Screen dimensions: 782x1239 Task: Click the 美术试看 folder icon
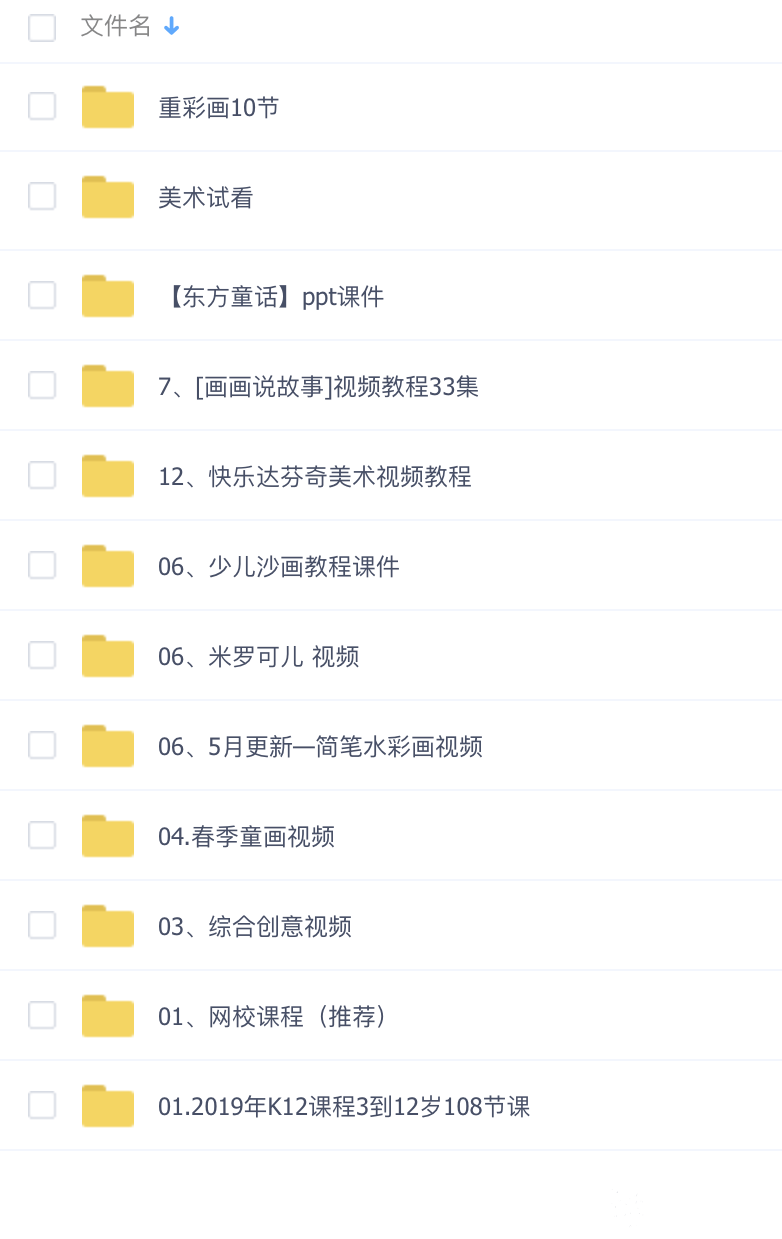point(107,196)
